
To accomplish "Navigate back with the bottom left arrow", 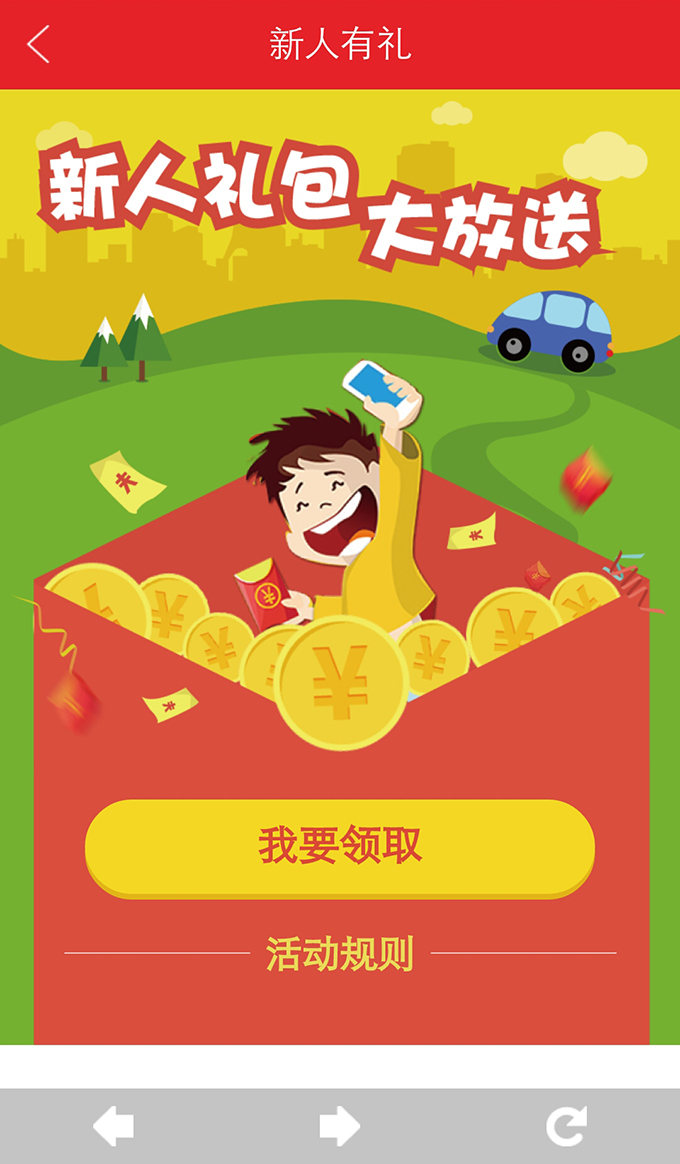I will coord(113,1127).
